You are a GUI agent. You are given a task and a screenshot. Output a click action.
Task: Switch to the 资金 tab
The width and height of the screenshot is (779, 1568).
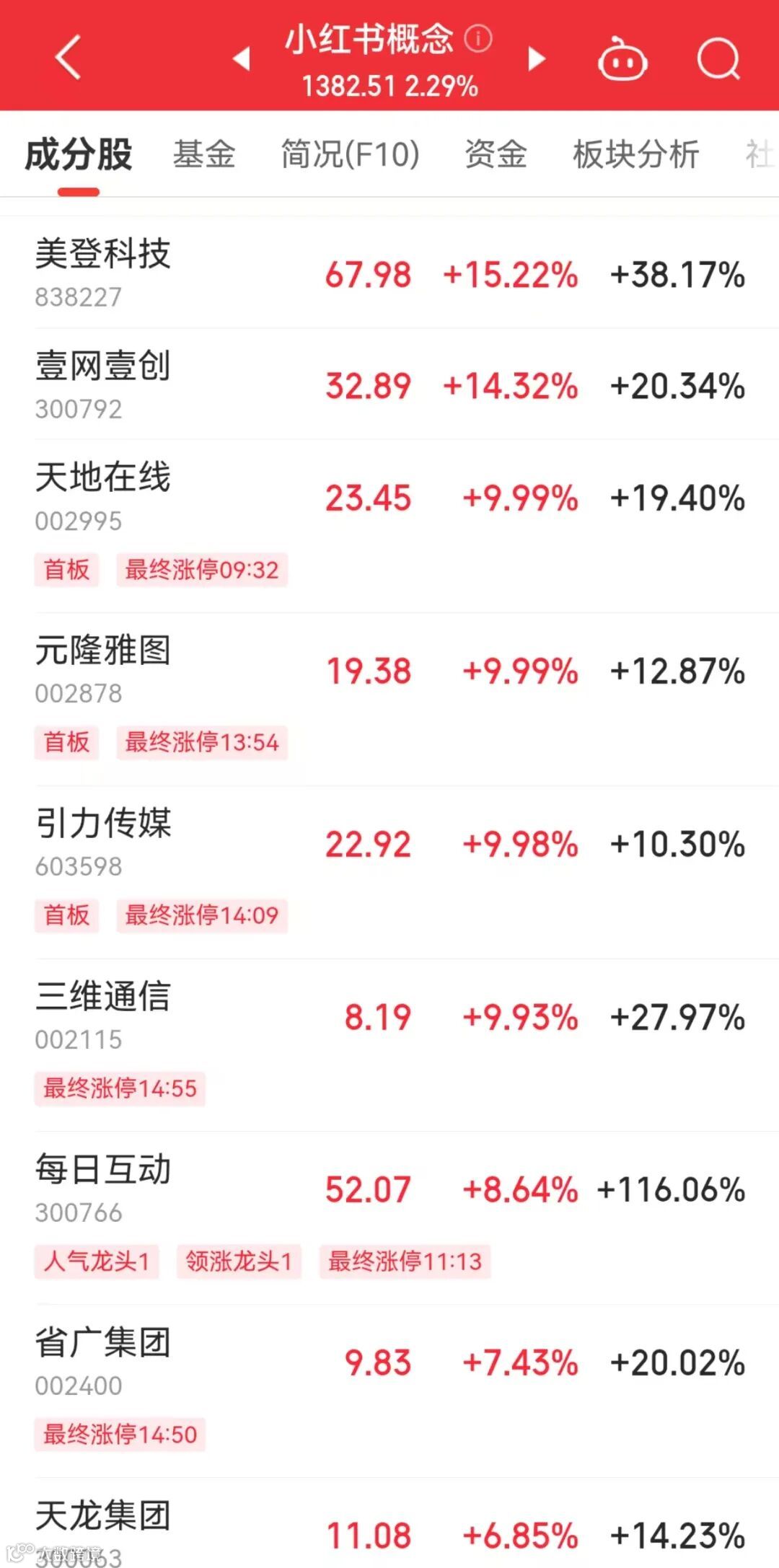click(496, 154)
